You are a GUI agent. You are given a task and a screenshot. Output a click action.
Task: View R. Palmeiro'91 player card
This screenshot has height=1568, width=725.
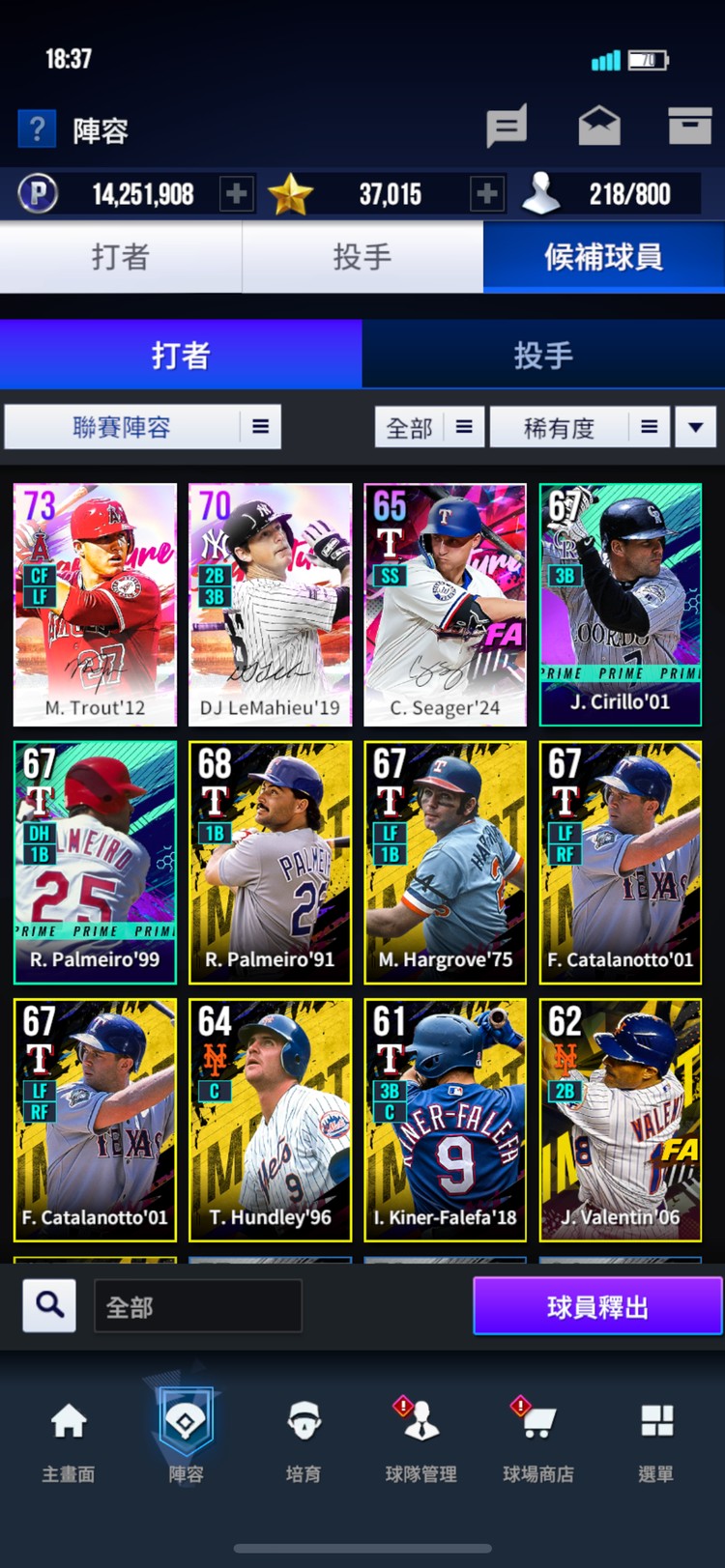270,862
